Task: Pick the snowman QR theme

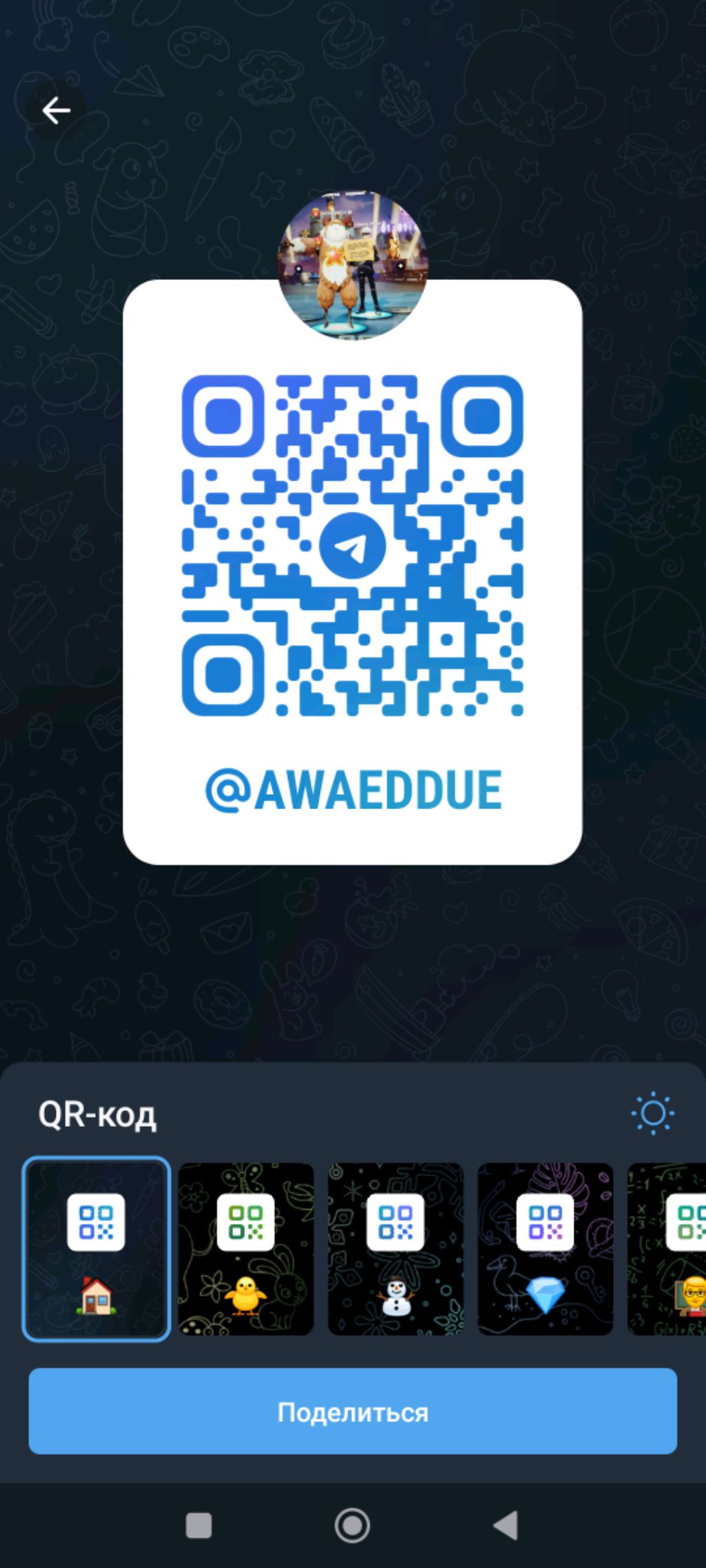Action: pyautogui.click(x=396, y=1248)
